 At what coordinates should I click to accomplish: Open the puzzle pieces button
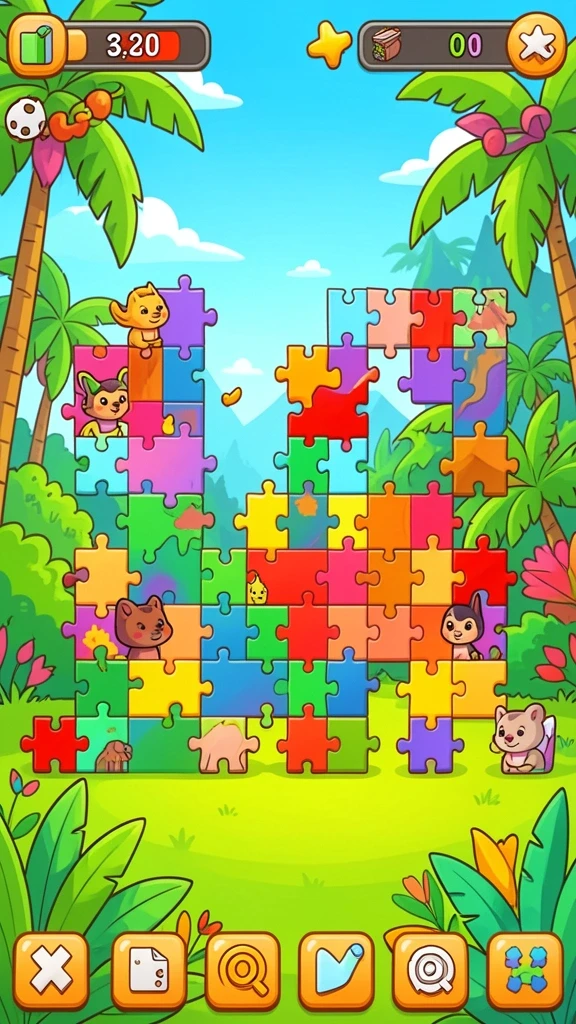coord(525,971)
